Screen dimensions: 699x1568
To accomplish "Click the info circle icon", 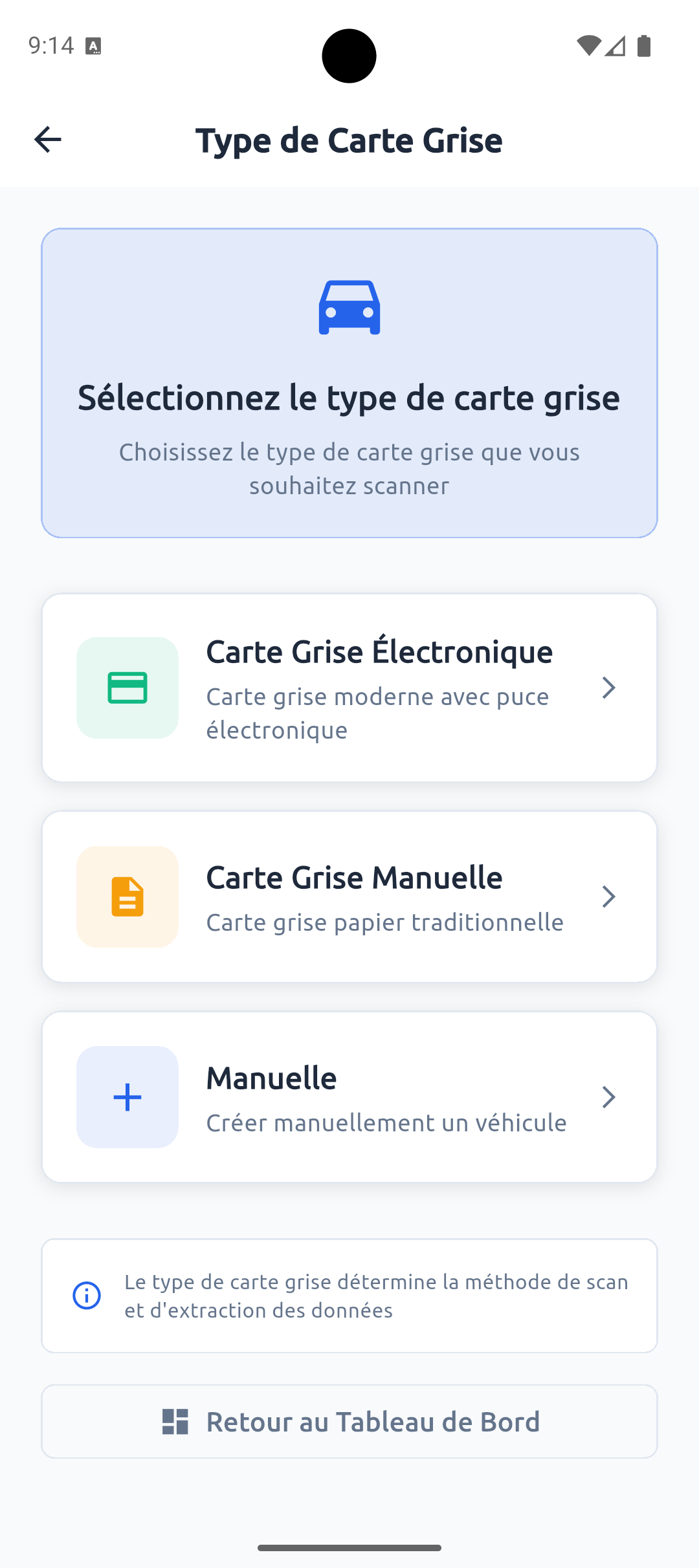I will tap(87, 1295).
